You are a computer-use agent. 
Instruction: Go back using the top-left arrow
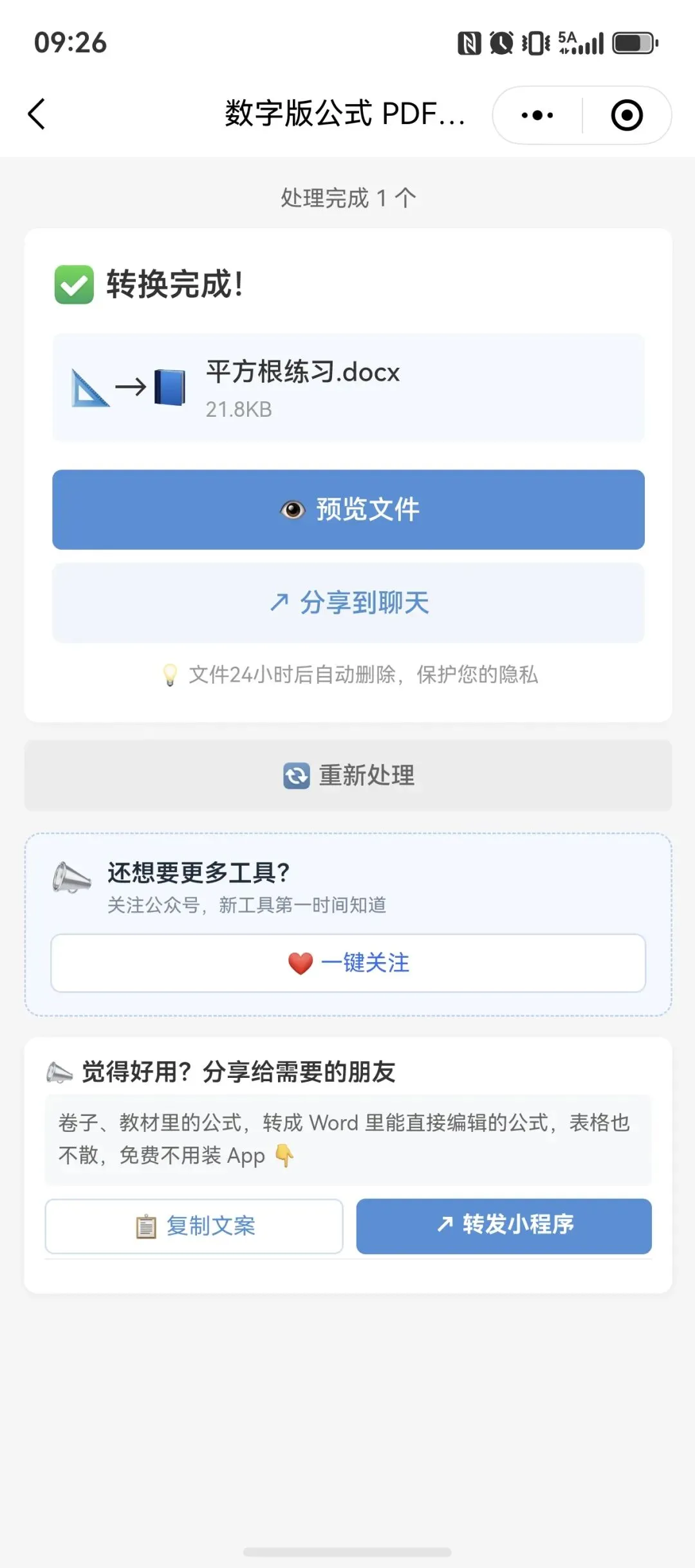click(37, 114)
